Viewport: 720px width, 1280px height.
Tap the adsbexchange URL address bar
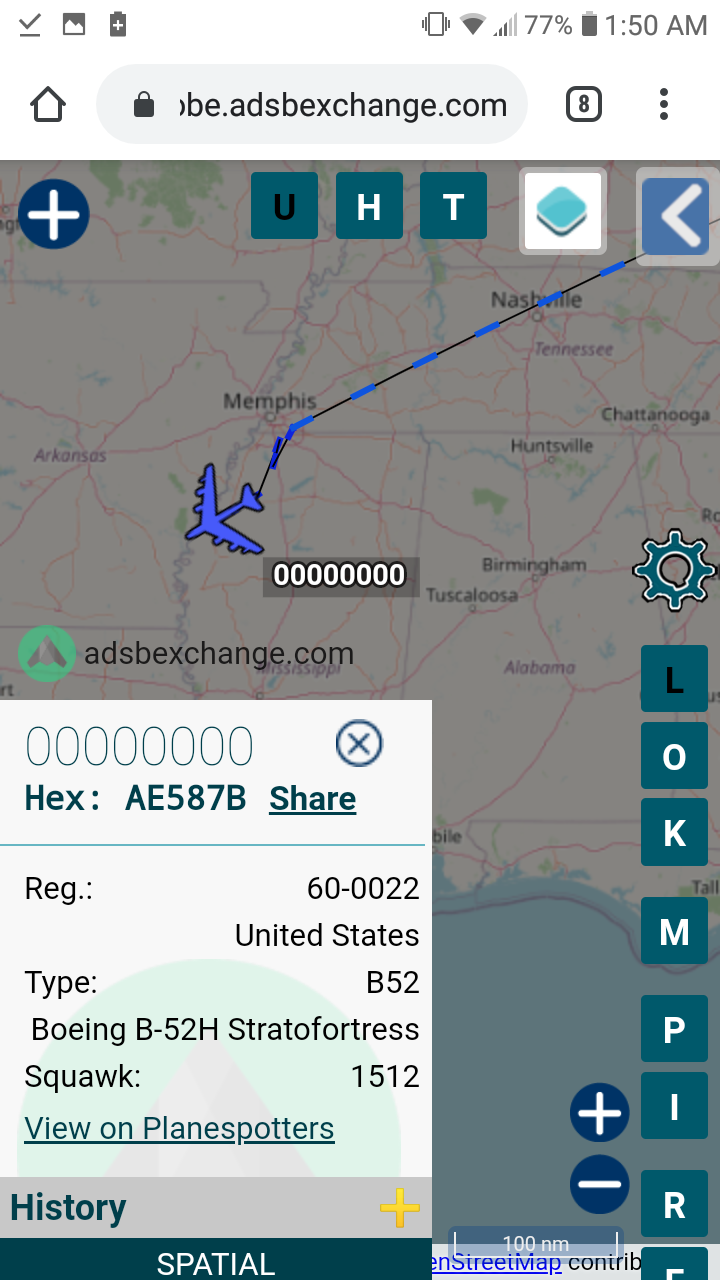tap(312, 104)
